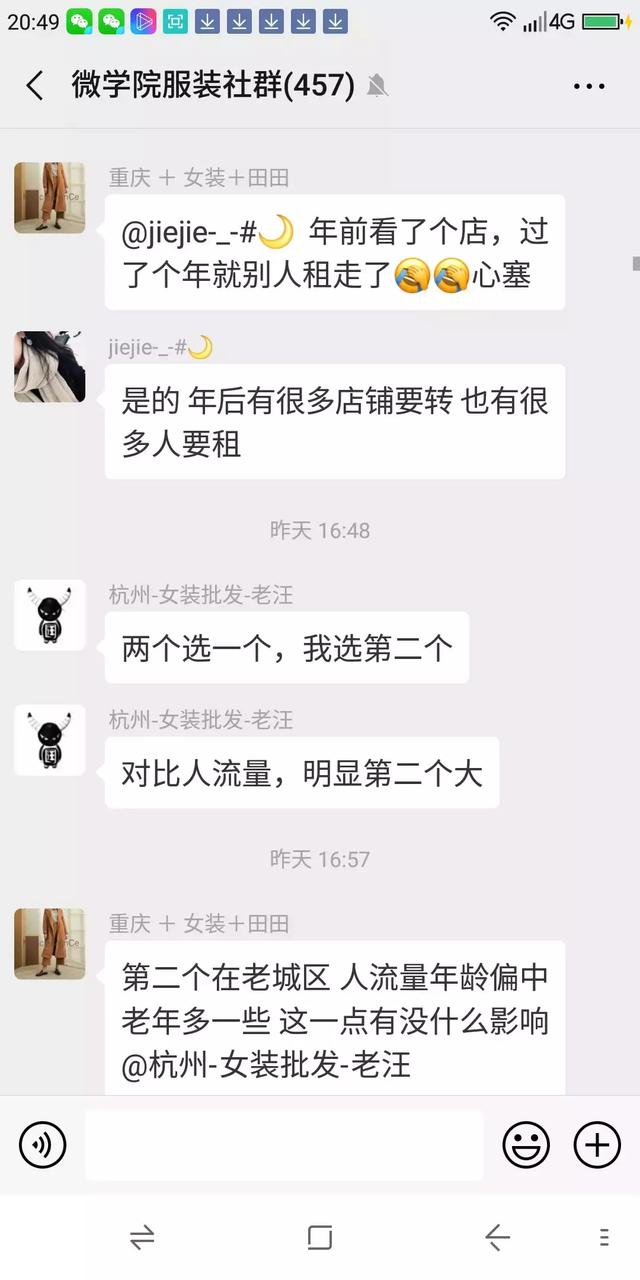
Task: Open 田田's avatar next to 年前看了个店 message
Action: click(50, 197)
